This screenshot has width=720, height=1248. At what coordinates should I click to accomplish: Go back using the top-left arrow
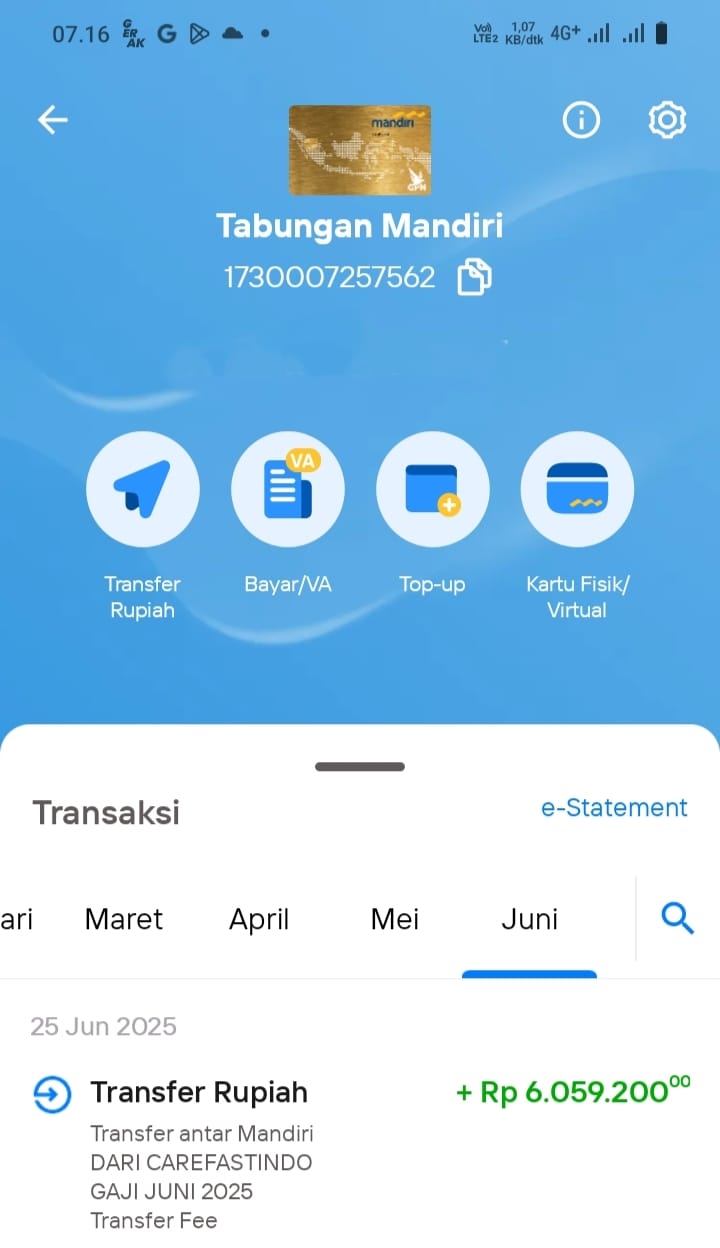52,121
